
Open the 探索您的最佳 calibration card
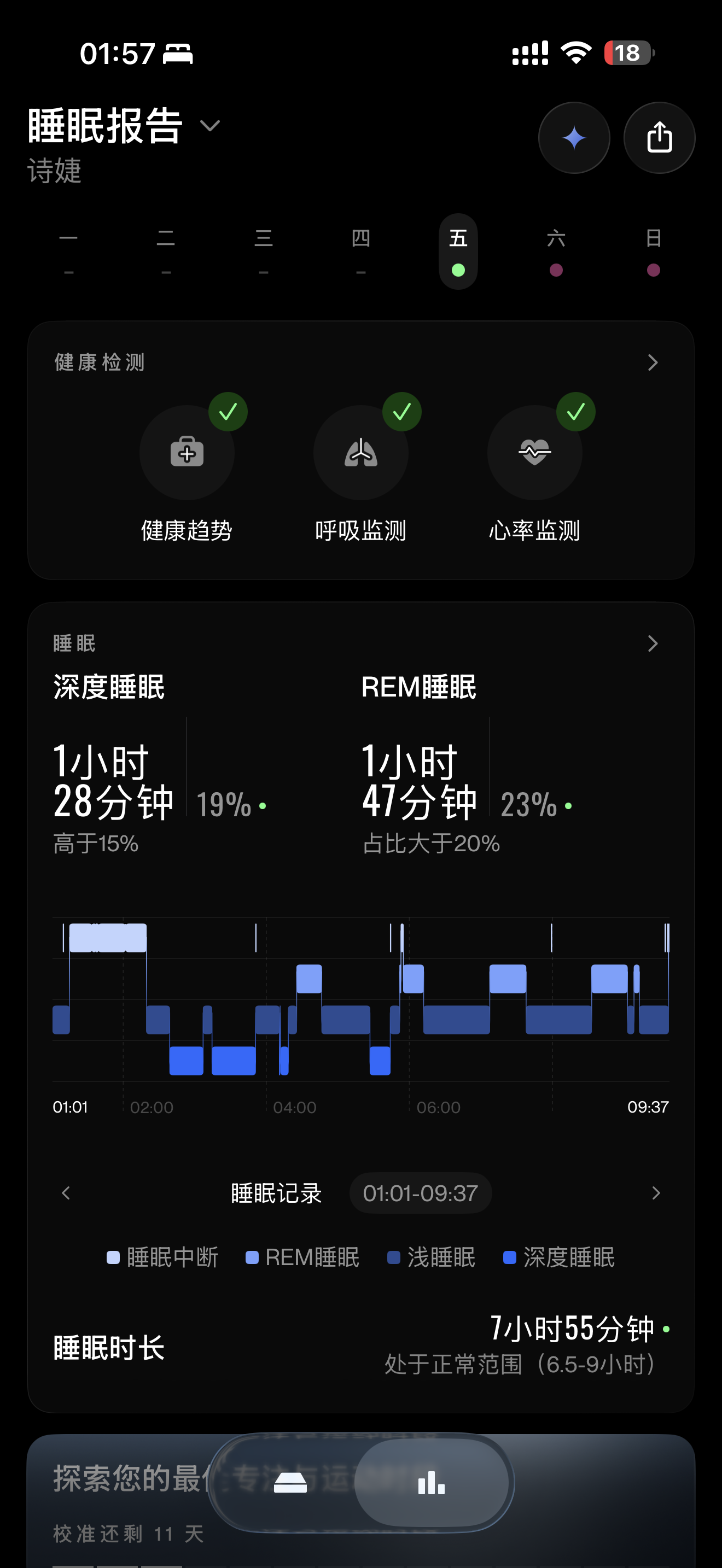(361, 1501)
